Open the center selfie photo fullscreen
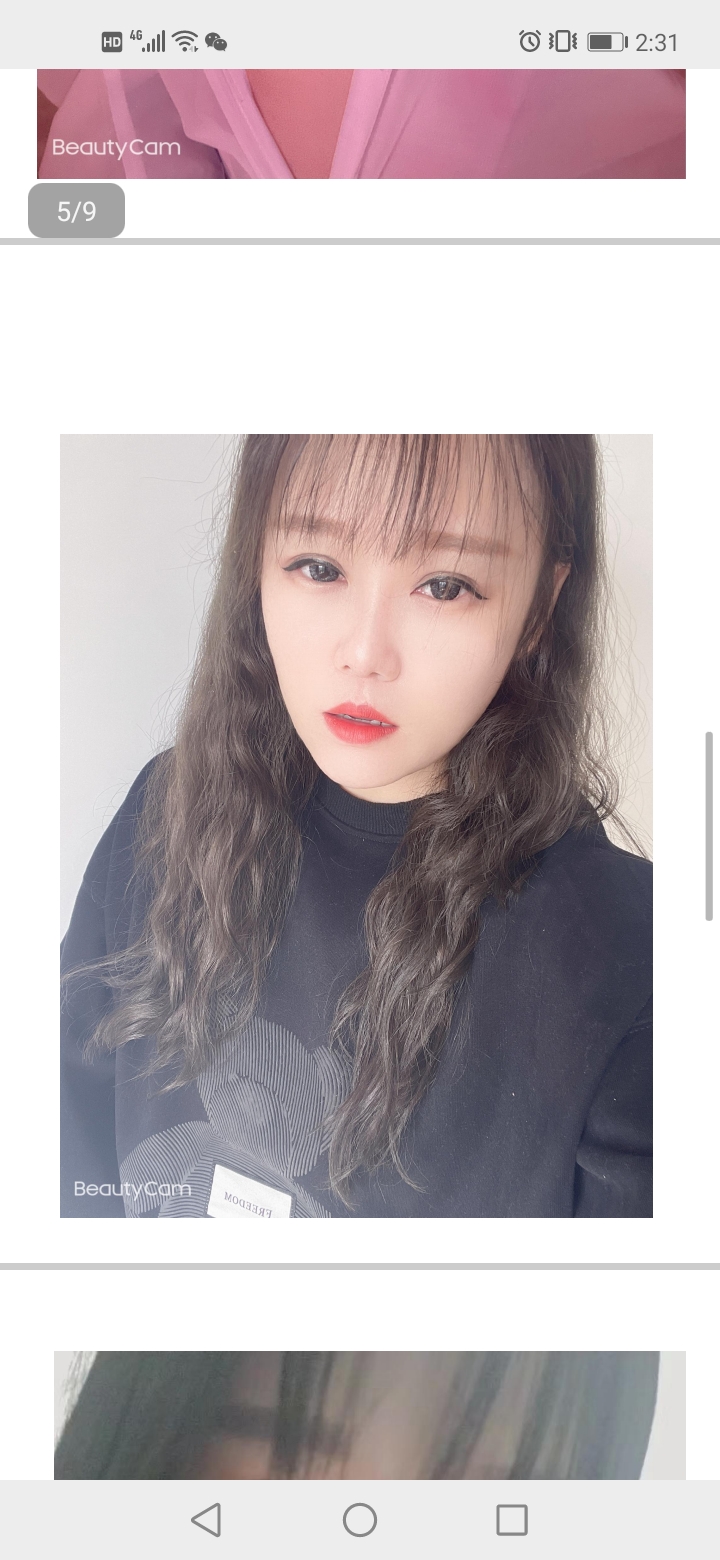 356,825
